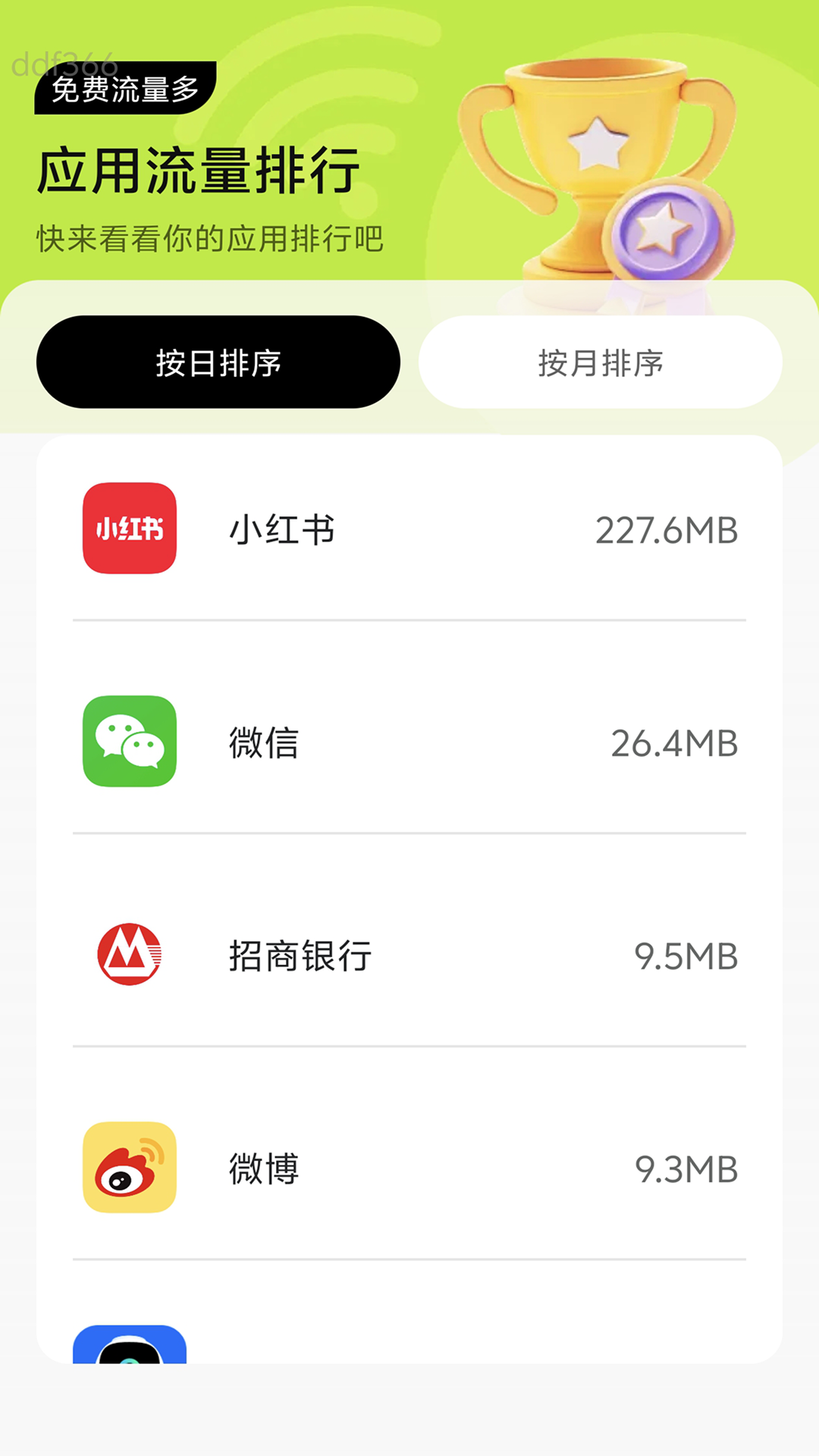The image size is (819, 1456).
Task: Click the 9.5MB value for 招商银行
Action: coord(687,956)
